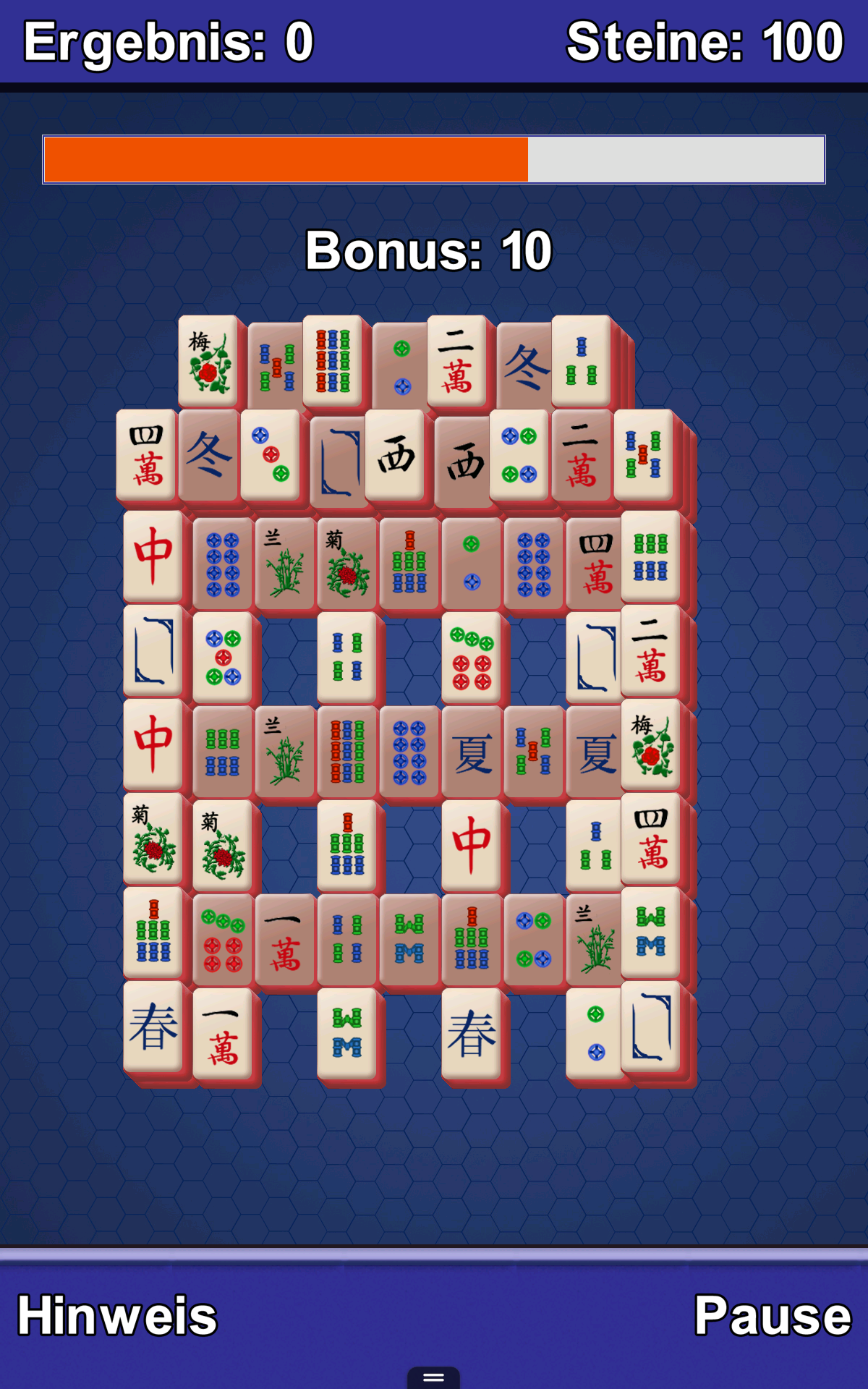
Task: Select the unshaded 一萬 character tile
Action: 222,1033
